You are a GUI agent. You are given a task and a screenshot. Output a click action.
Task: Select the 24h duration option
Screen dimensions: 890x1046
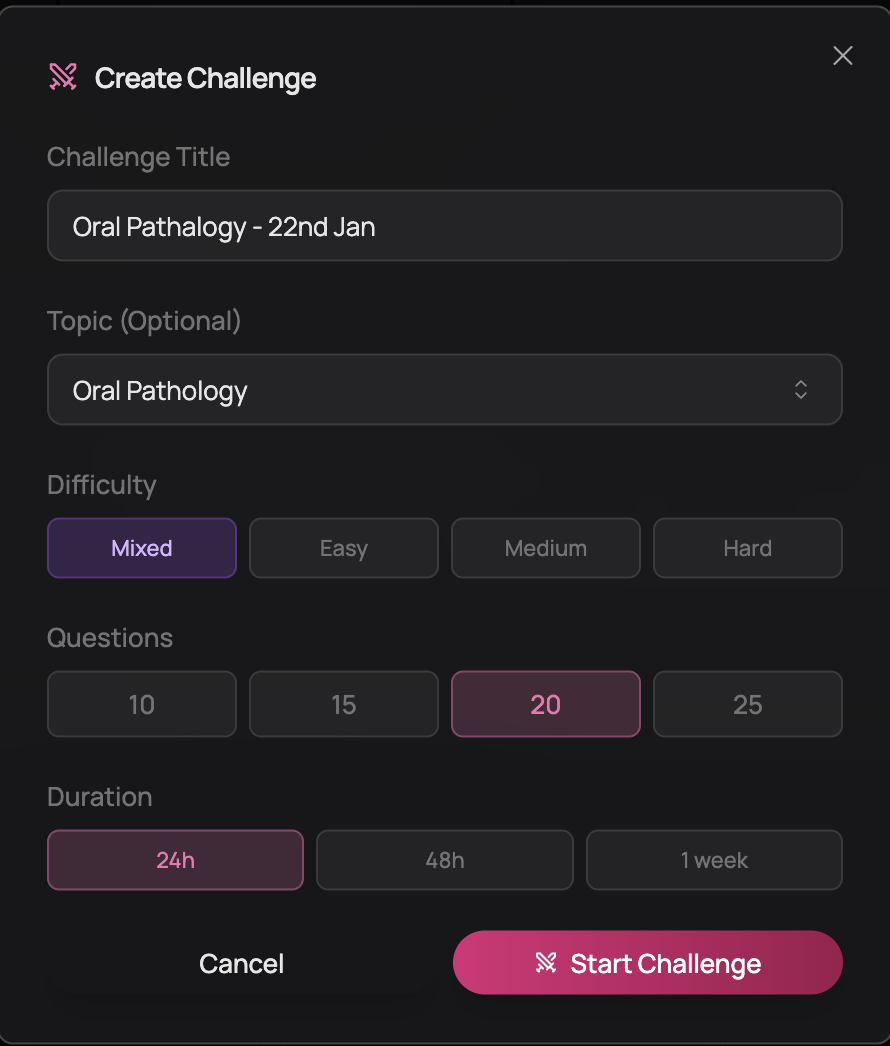174,860
